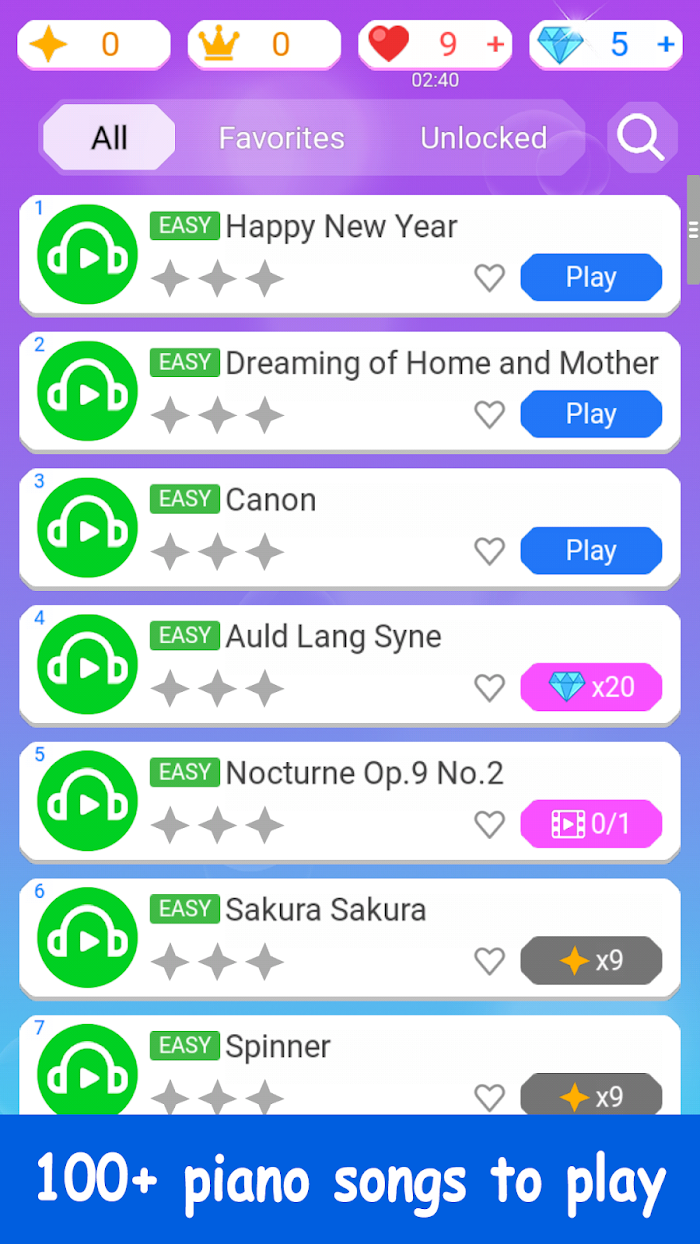The image size is (700, 1244).
Task: Select the All tab
Action: point(109,137)
